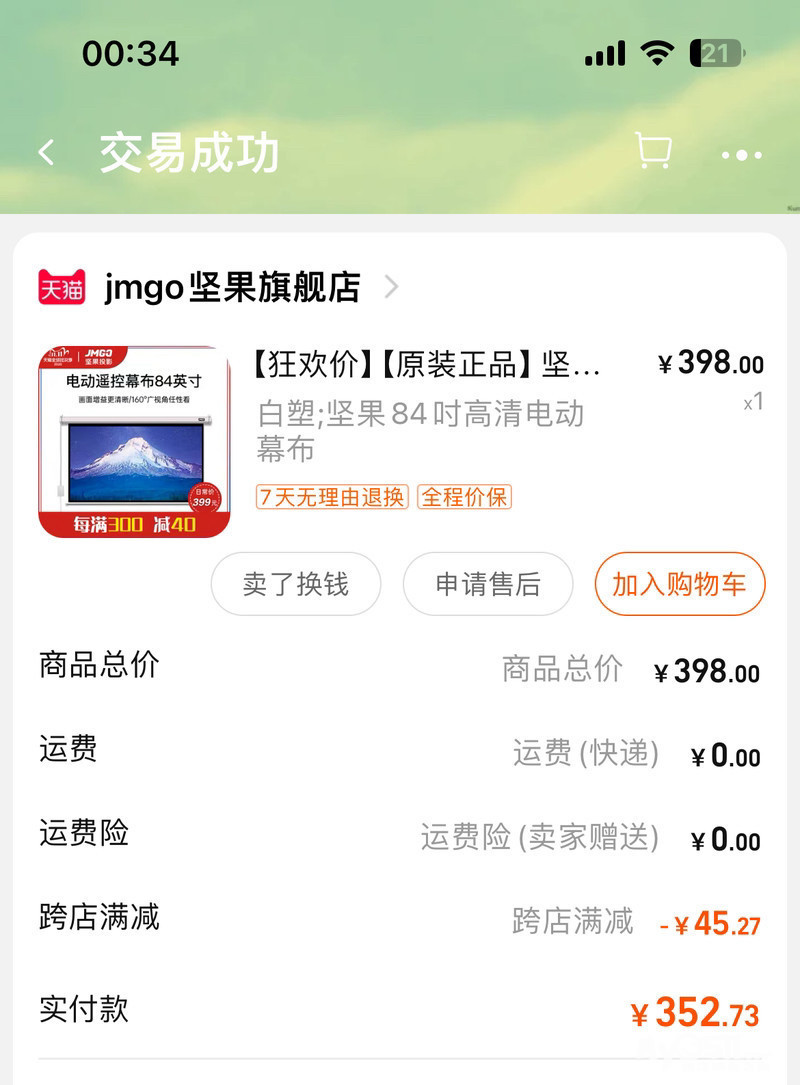This screenshot has height=1085, width=800.
Task: Tap the 卖了换钱 button
Action: click(x=295, y=584)
